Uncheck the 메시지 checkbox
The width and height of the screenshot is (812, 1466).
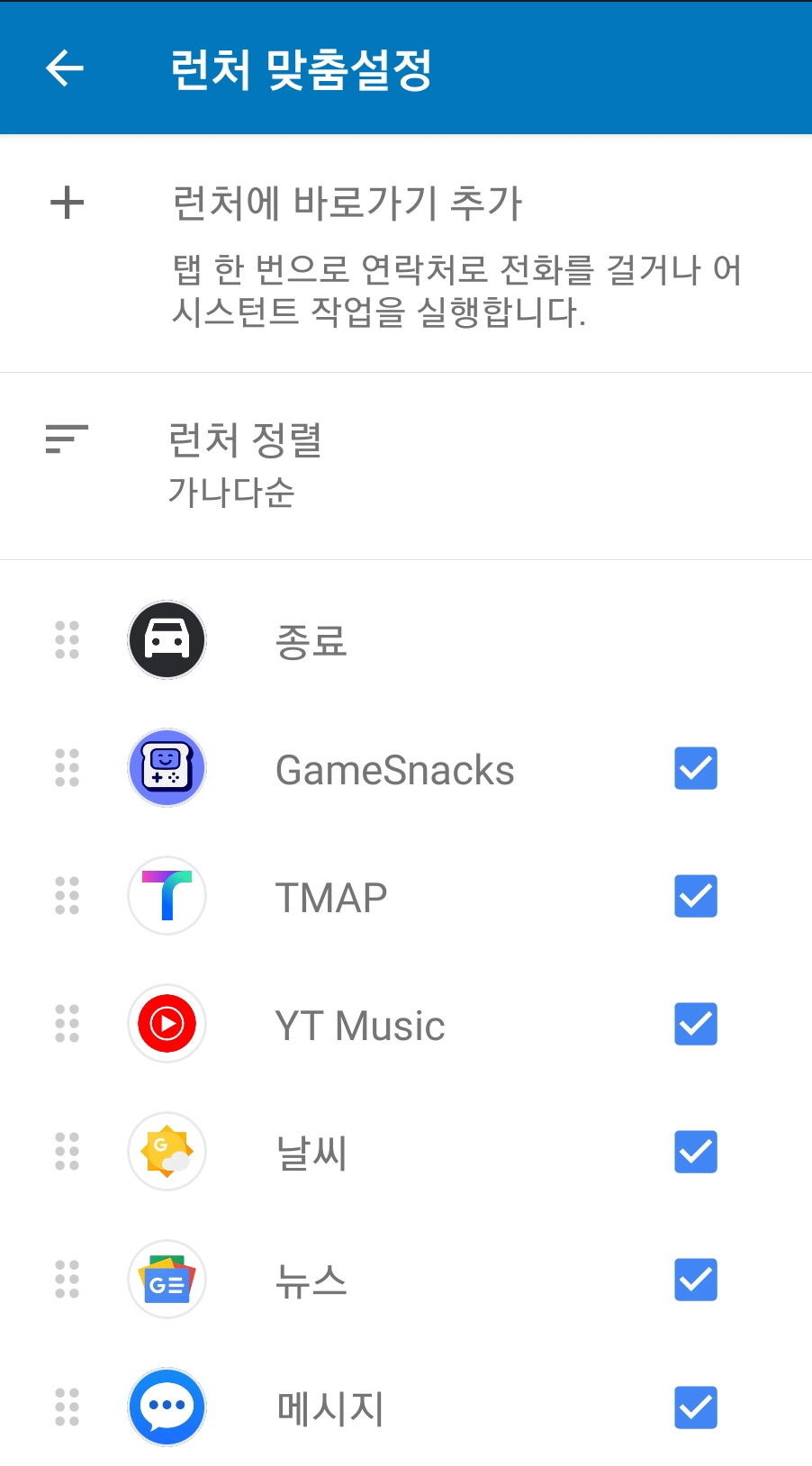(x=696, y=1407)
